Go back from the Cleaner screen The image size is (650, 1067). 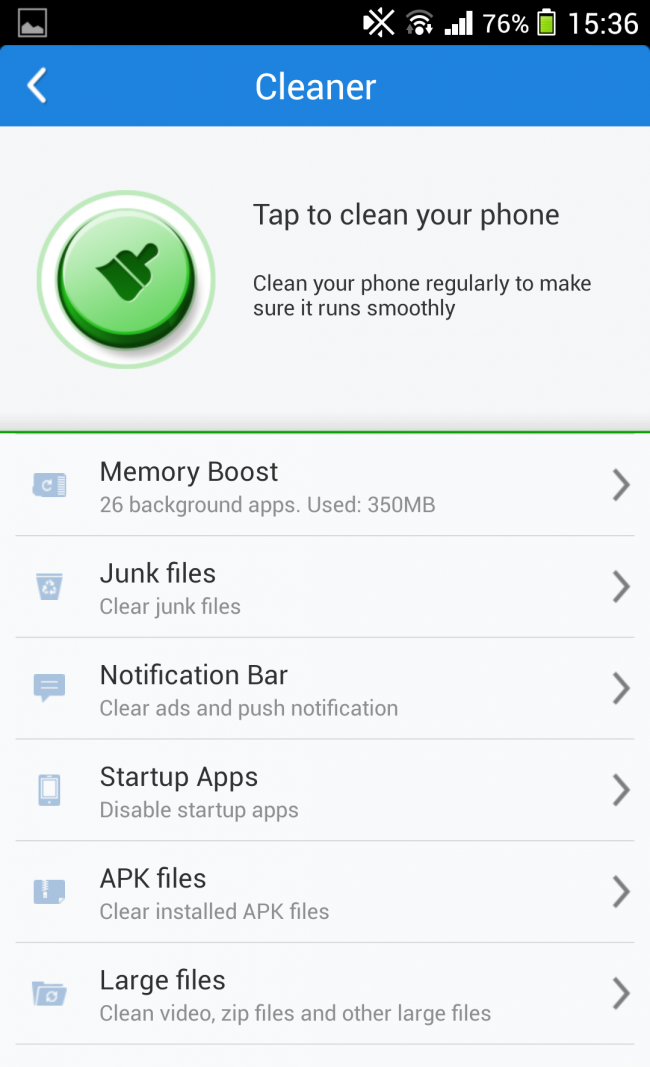pyautogui.click(x=37, y=86)
